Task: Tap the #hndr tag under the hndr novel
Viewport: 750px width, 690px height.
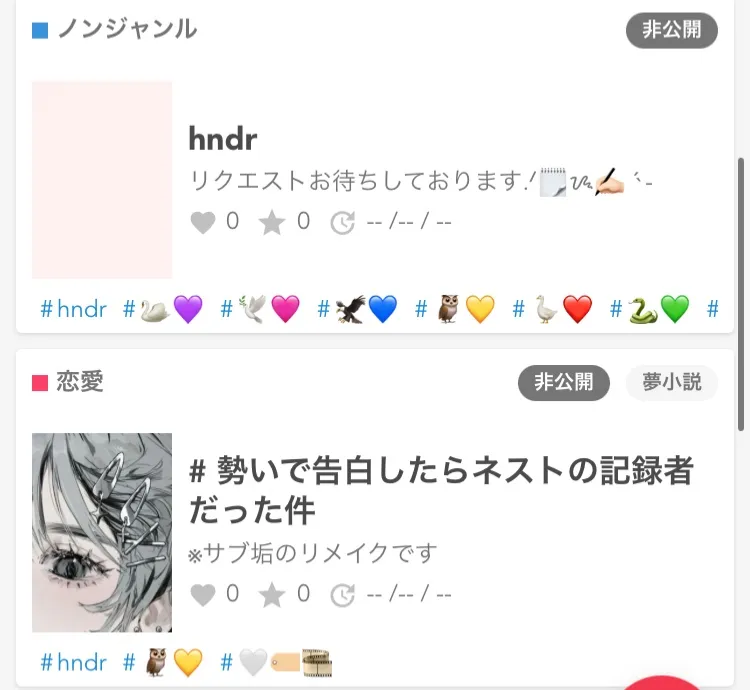Action: [73, 310]
